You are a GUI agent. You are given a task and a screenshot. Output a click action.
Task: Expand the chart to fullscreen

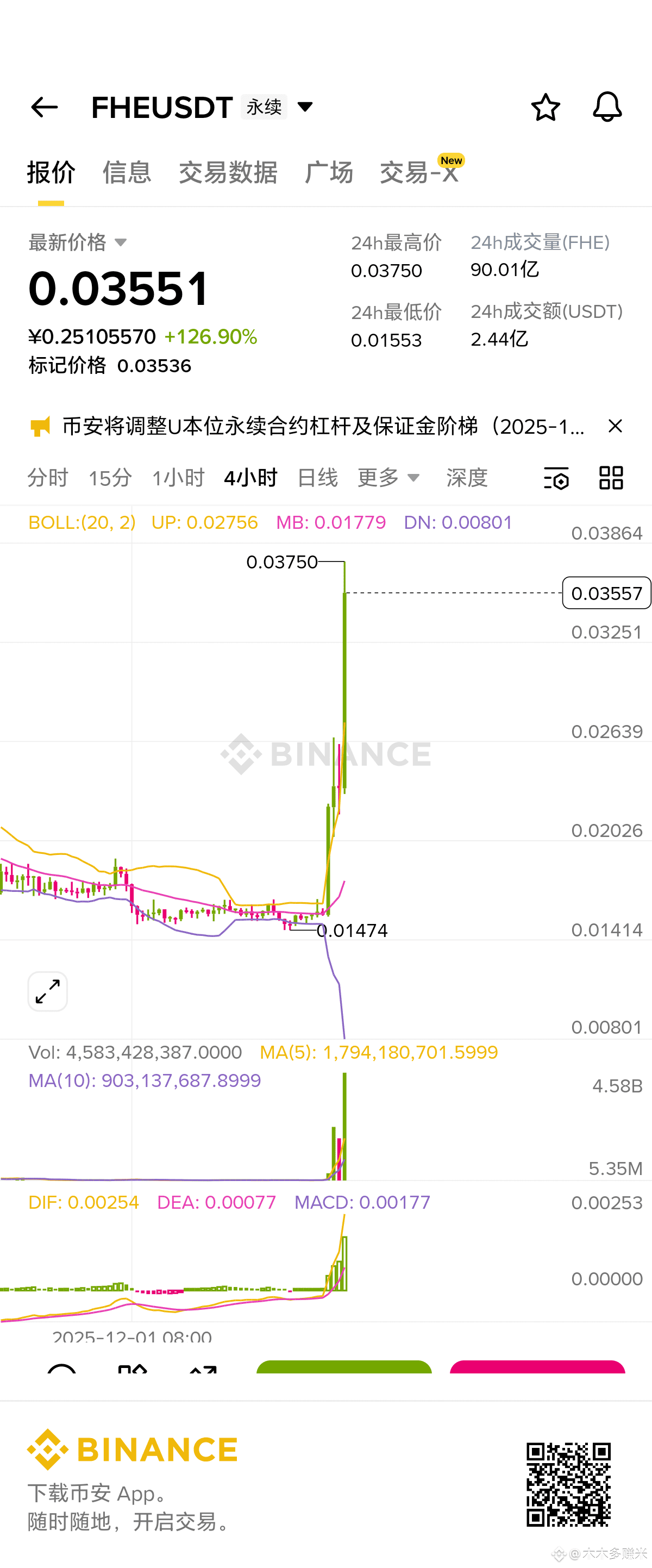tap(47, 990)
